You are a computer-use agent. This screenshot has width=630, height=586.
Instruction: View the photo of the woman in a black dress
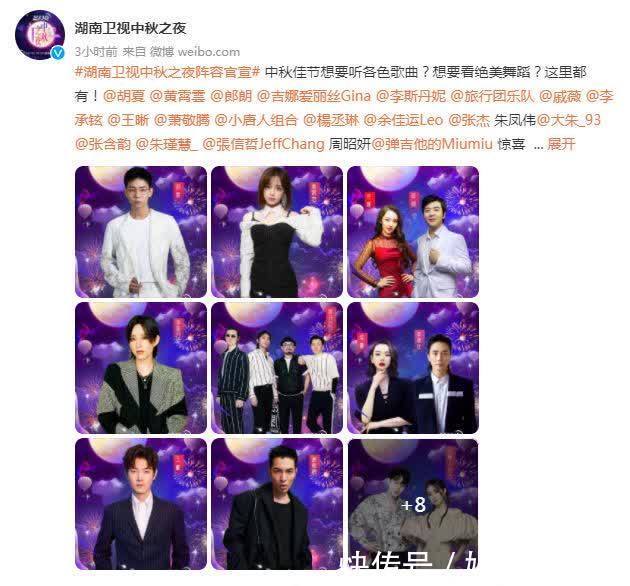point(276,231)
